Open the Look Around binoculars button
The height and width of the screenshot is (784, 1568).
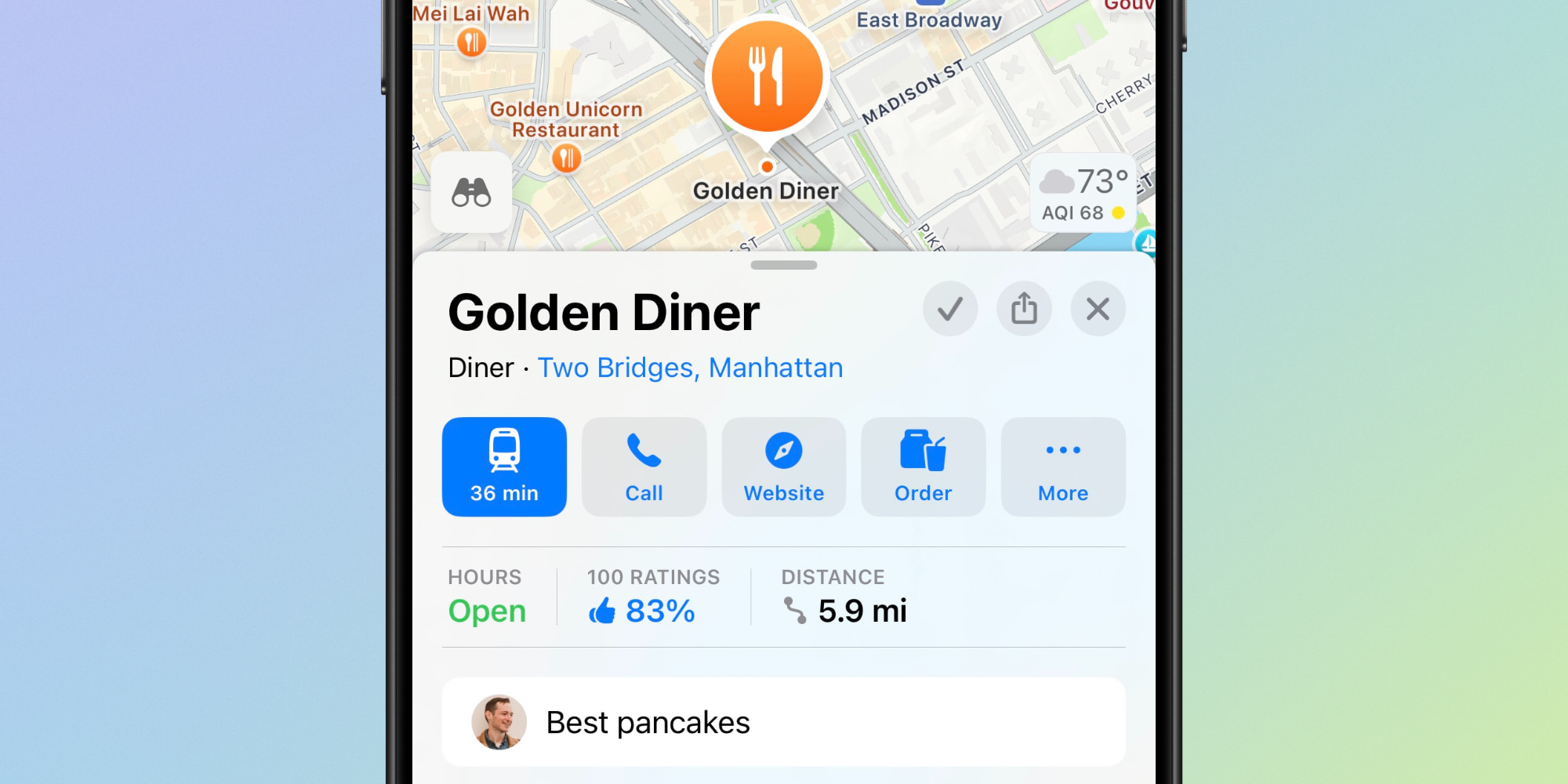click(471, 192)
